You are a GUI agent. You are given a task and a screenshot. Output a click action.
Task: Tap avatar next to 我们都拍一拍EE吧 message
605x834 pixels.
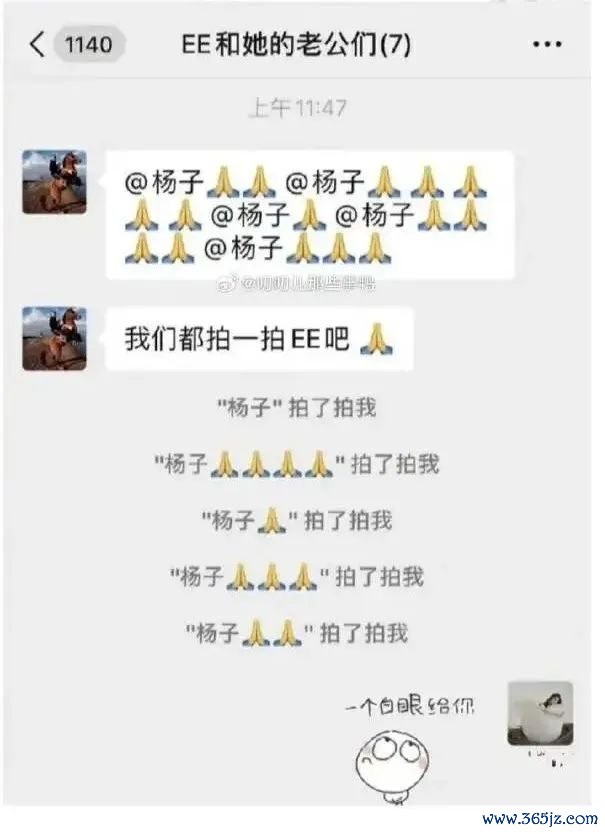54,338
